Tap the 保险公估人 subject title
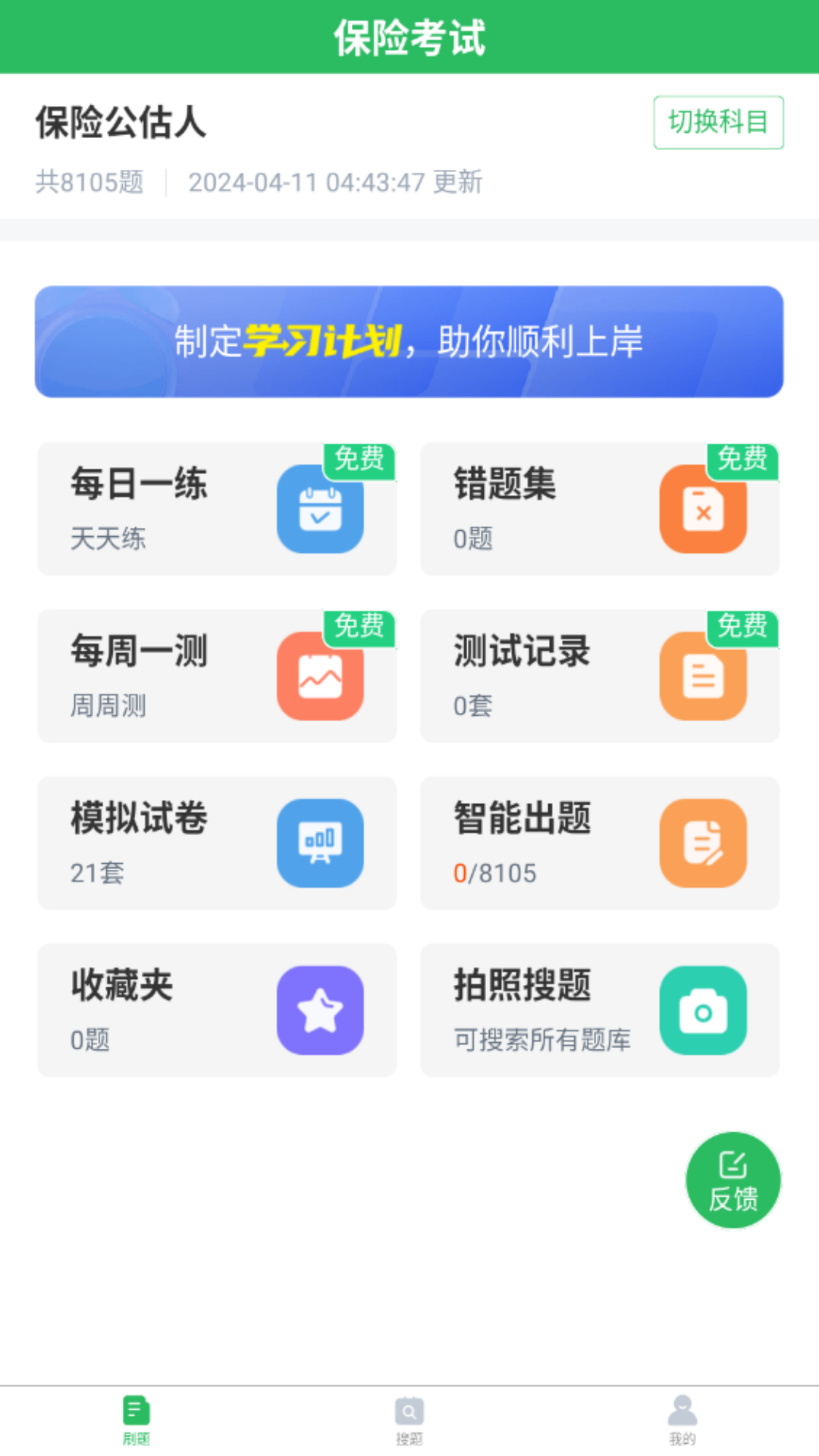Screen dimensions: 819x1456 (121, 120)
